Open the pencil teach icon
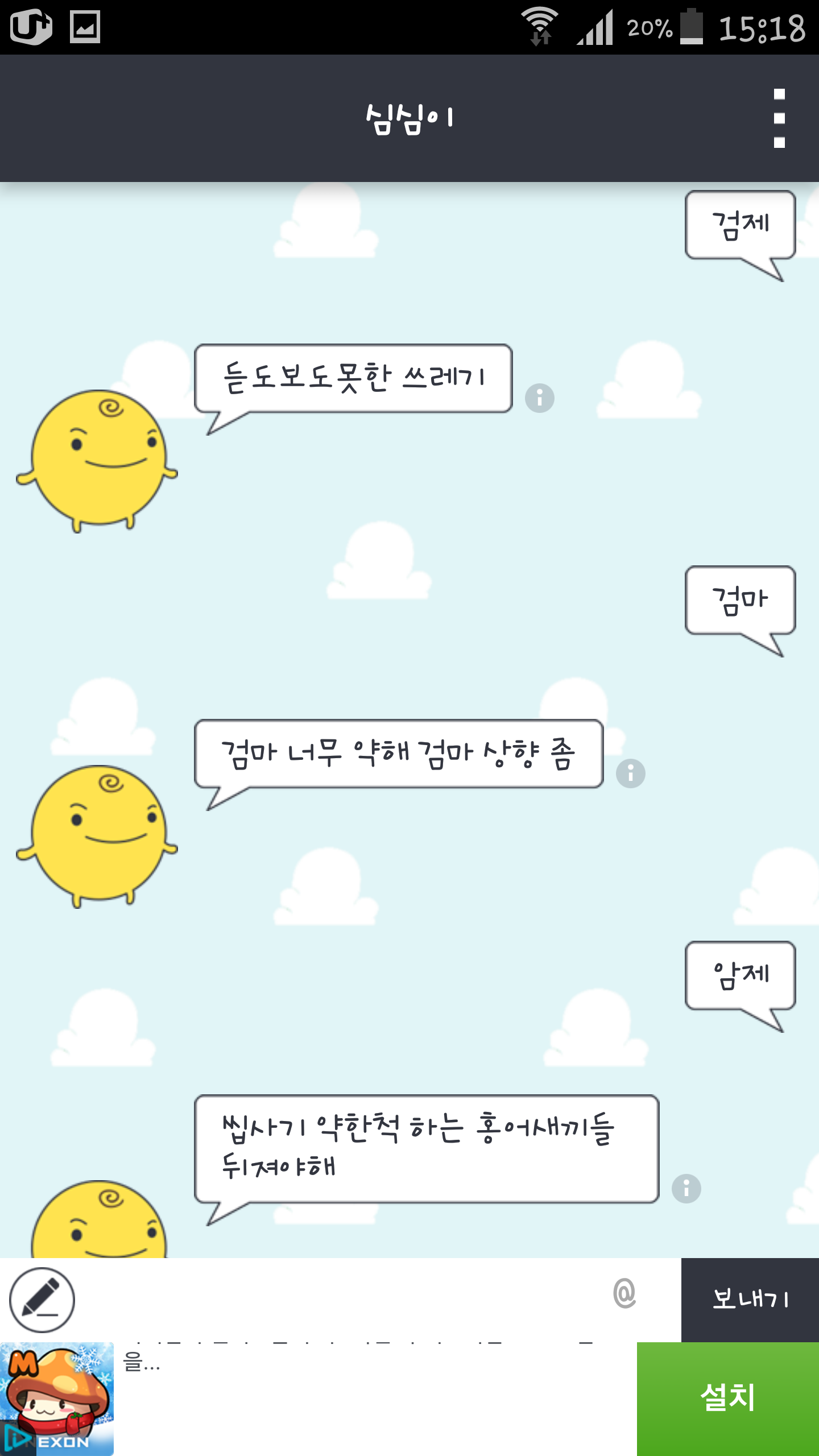 [42, 1300]
